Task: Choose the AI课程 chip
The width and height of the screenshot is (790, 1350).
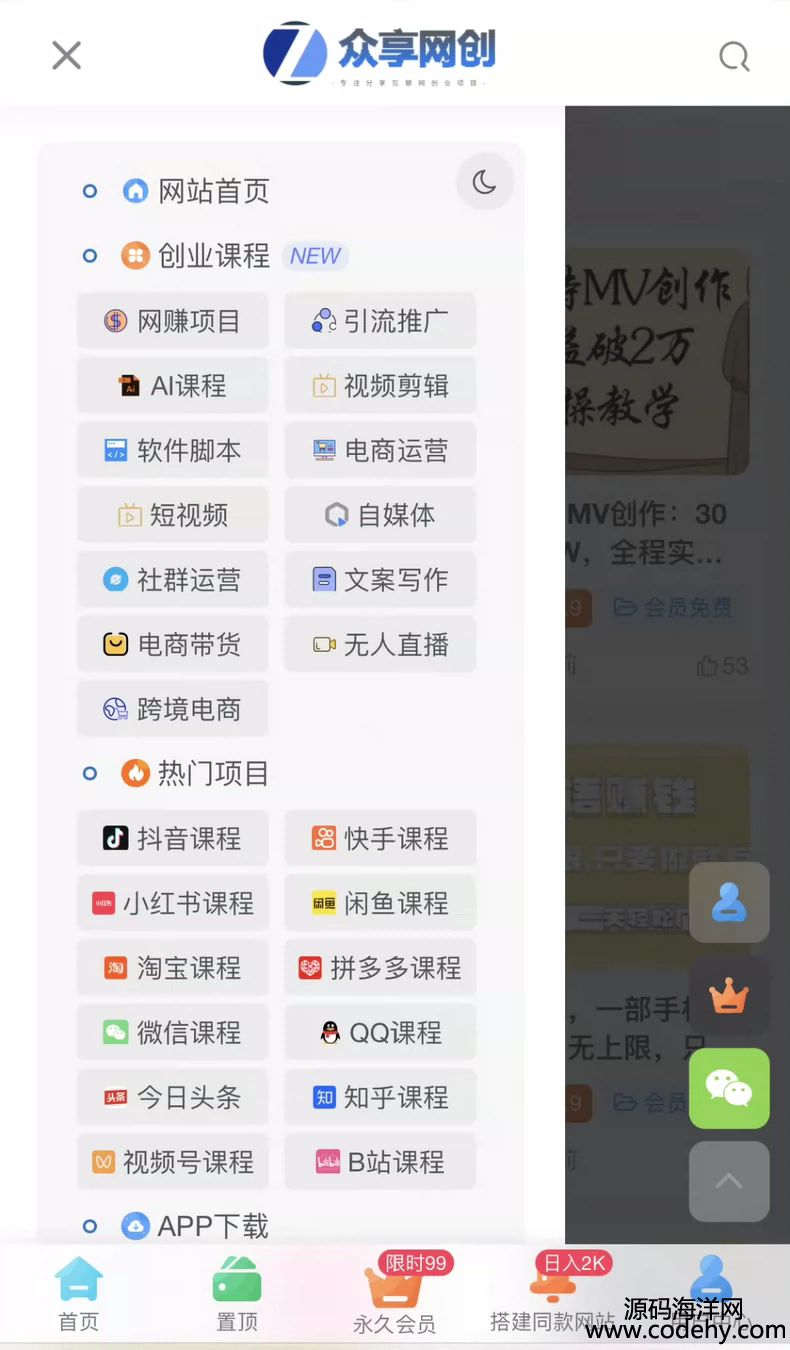Action: coord(173,386)
